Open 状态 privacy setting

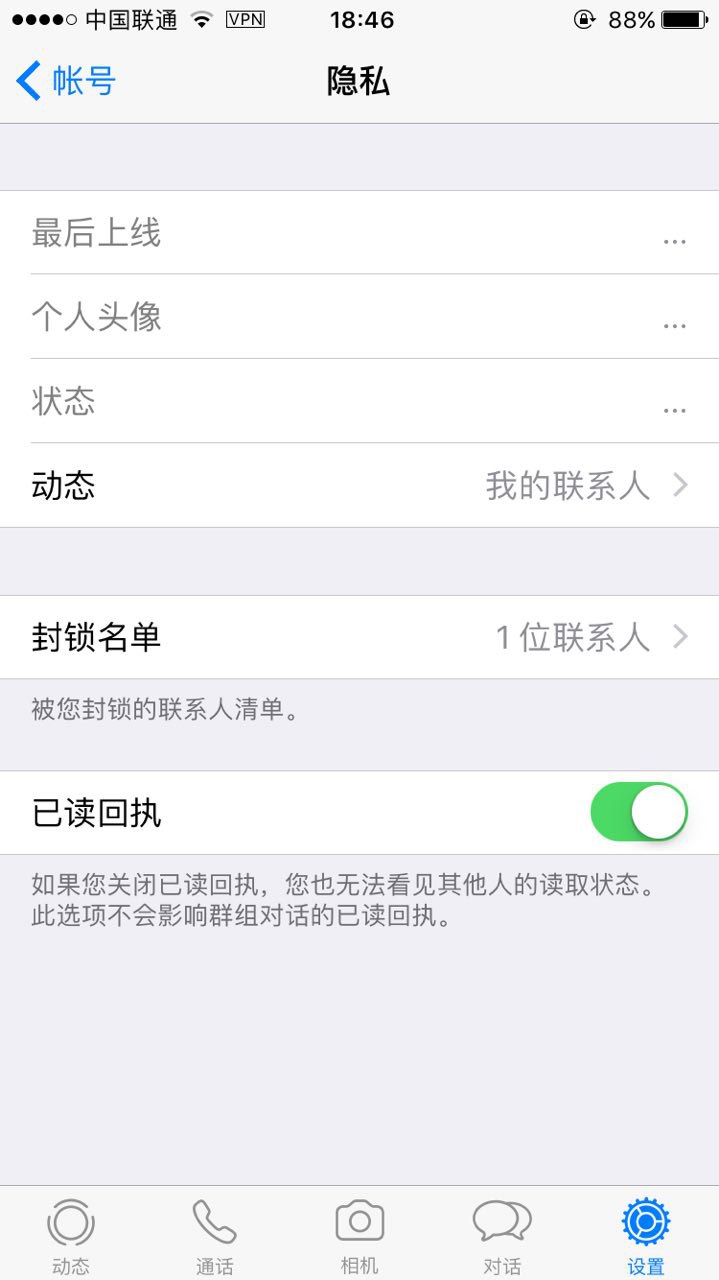click(359, 401)
